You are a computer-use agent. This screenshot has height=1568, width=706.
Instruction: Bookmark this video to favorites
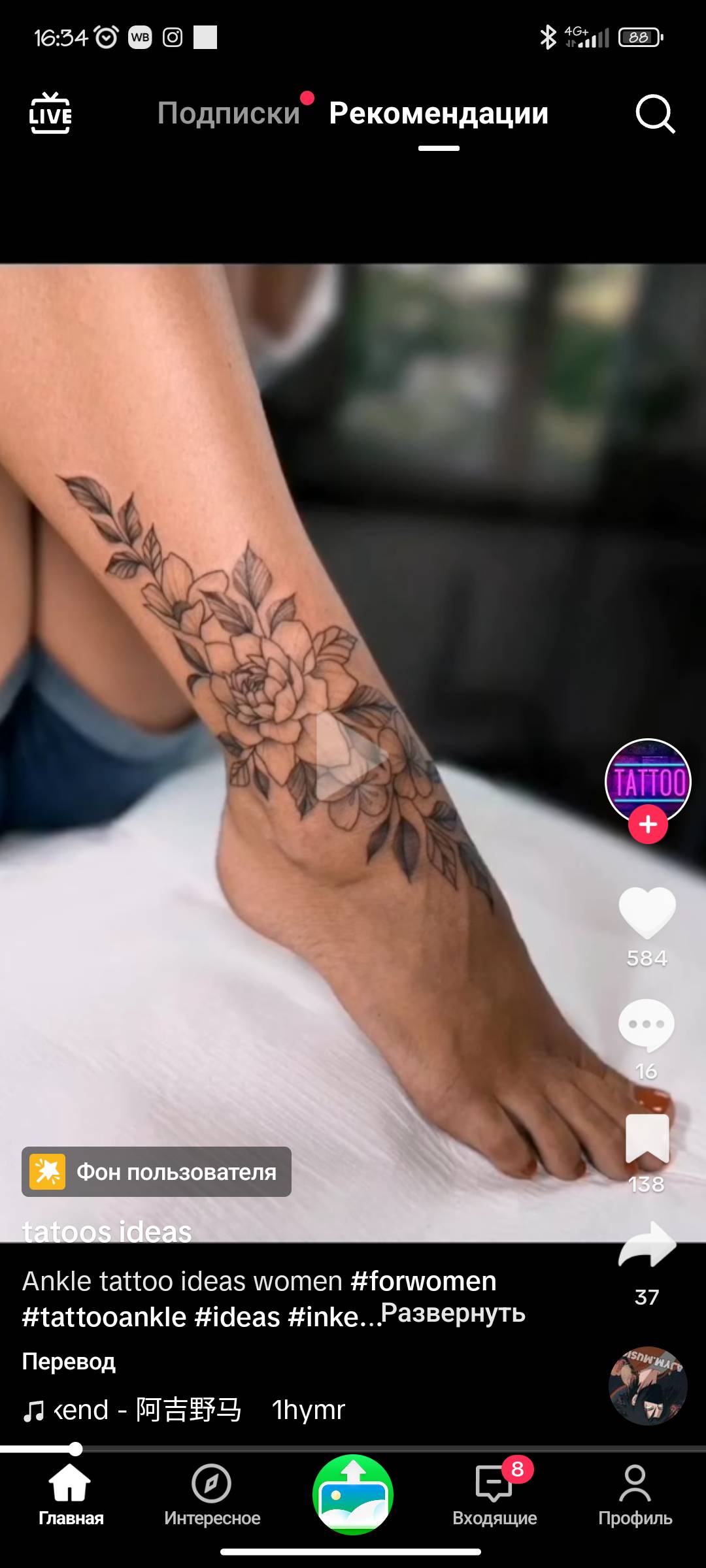point(647,1139)
